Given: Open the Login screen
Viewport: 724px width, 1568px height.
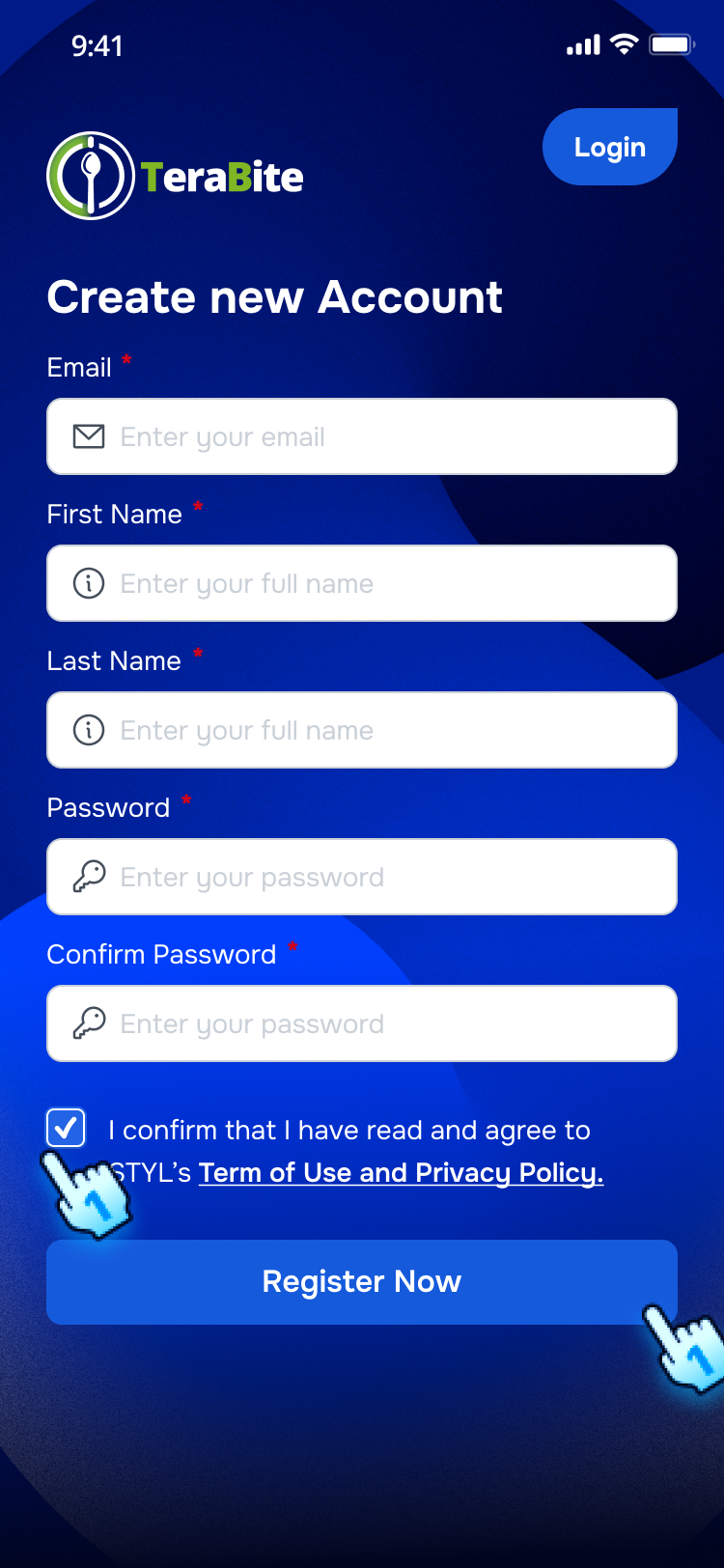Looking at the screenshot, I should (609, 147).
